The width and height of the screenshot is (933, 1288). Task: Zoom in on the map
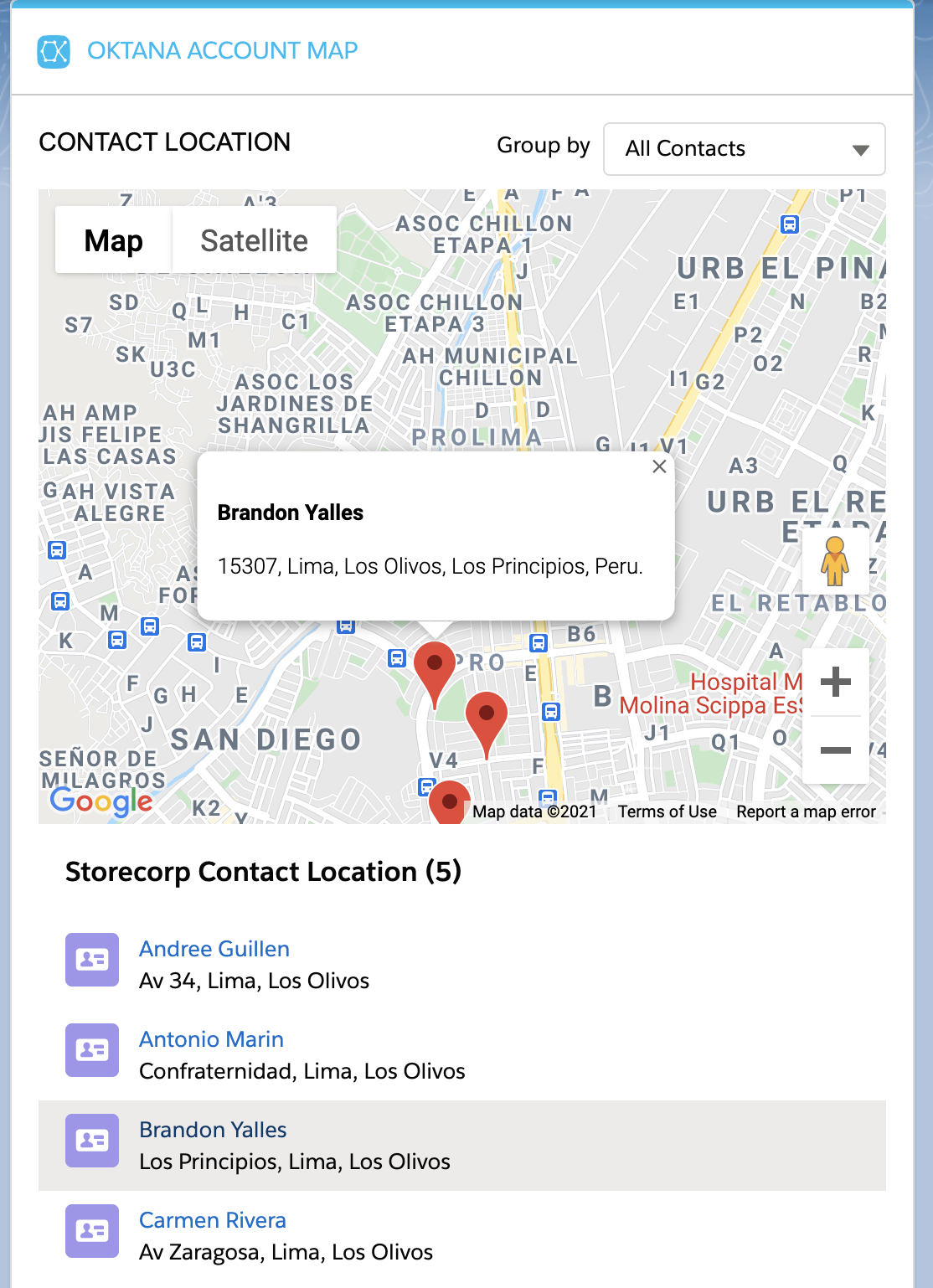tap(835, 682)
